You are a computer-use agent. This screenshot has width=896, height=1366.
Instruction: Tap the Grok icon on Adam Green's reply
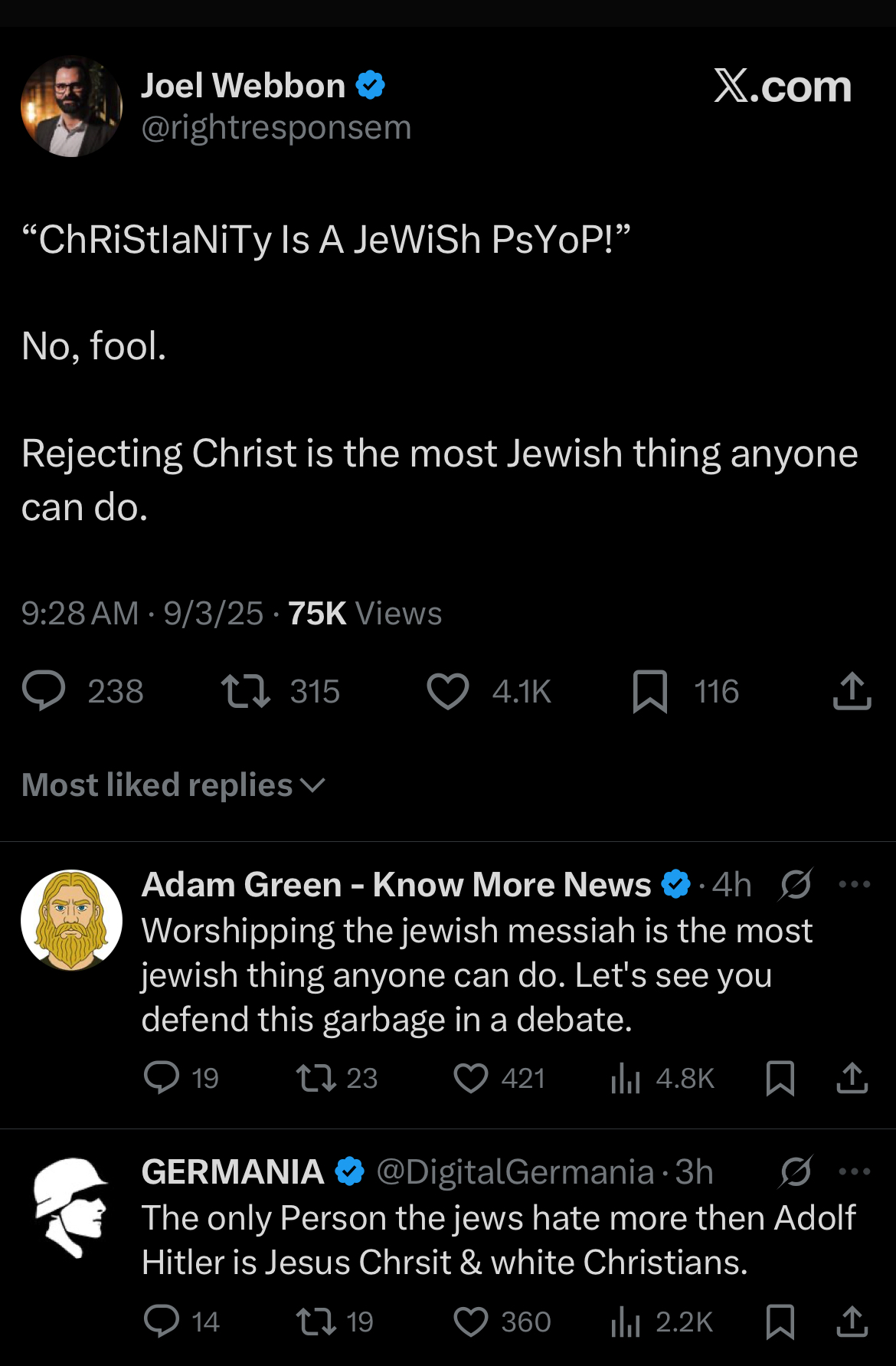point(796,885)
